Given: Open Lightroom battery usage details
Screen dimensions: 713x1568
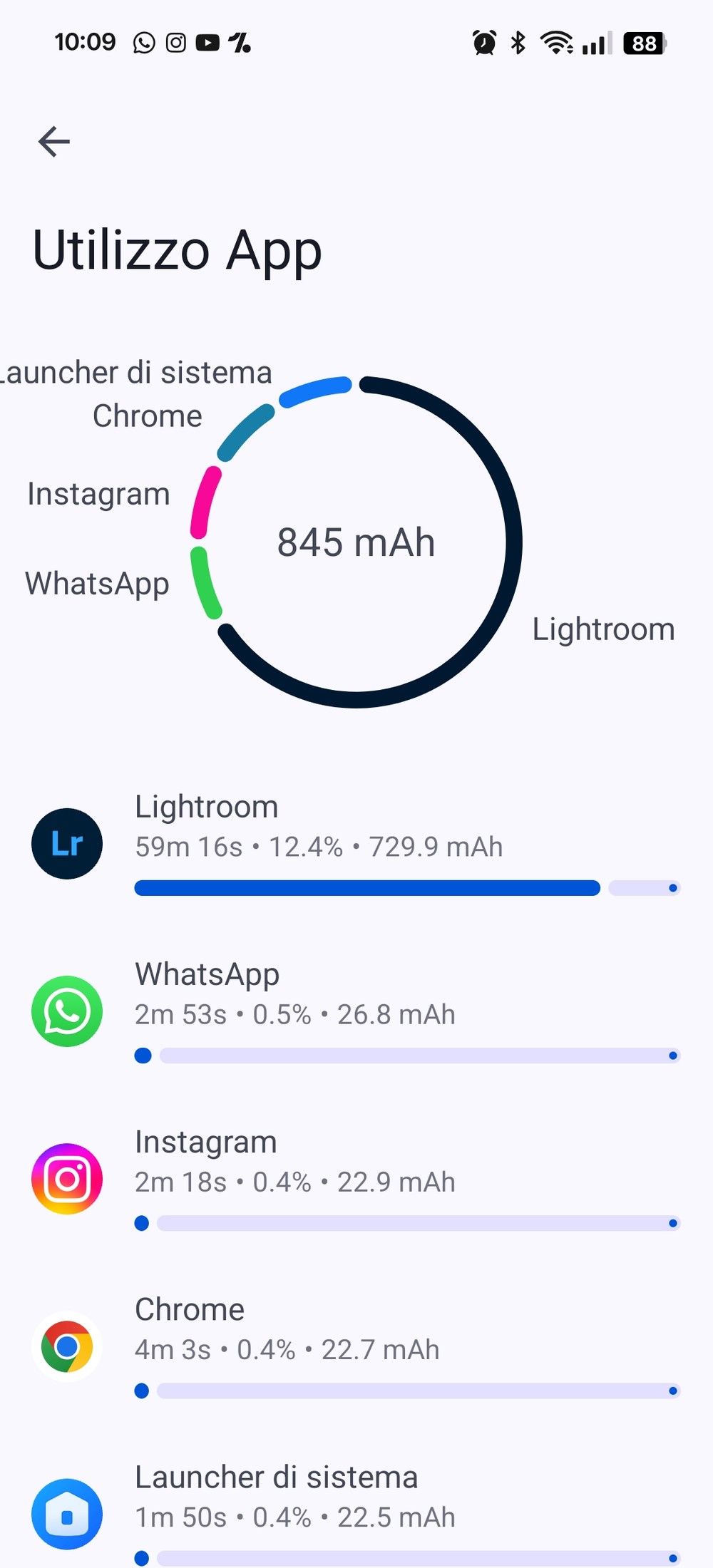Looking at the screenshot, I should (x=356, y=845).
